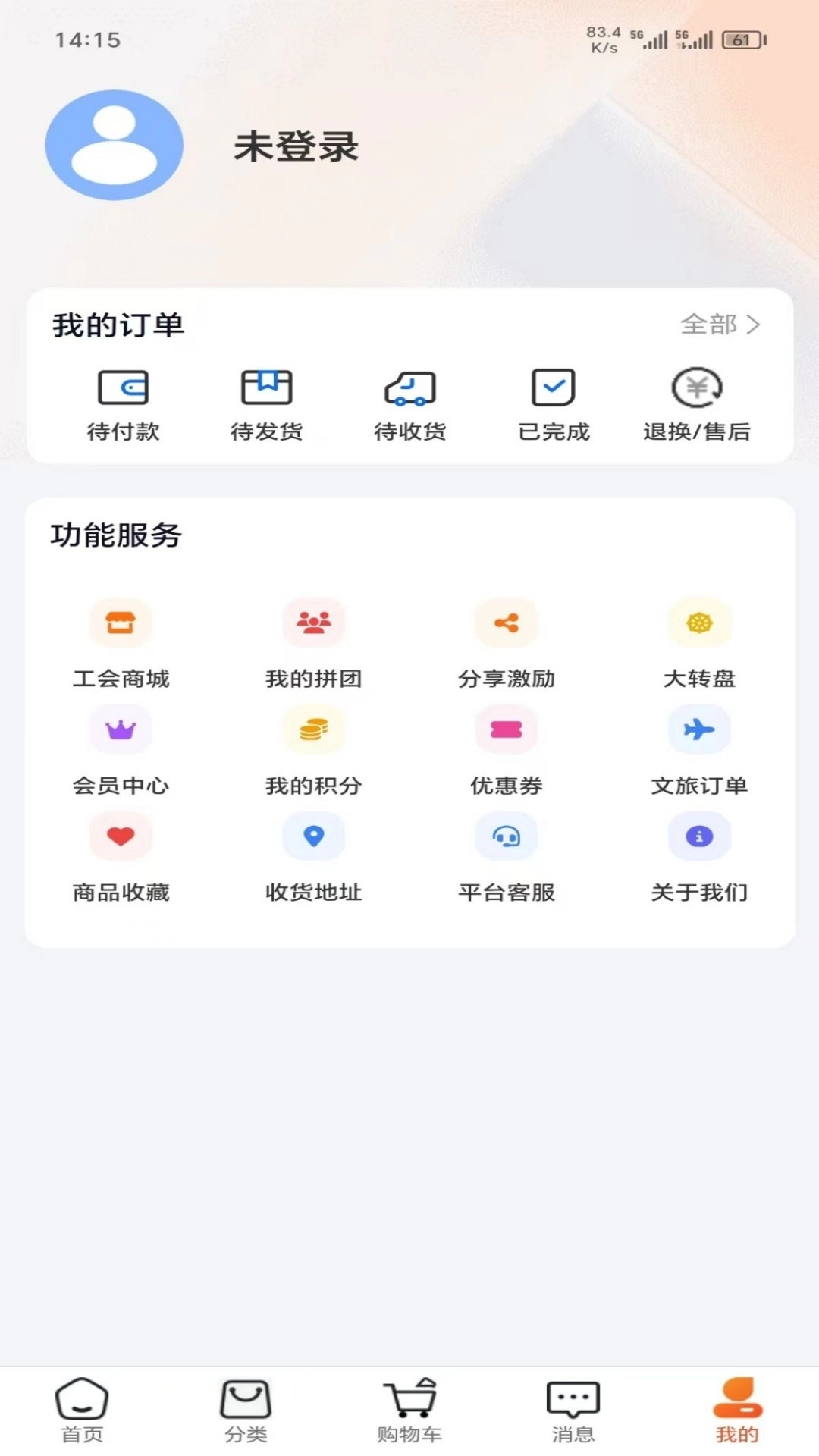819x1456 pixels.
Task: Click the profile avatar picture
Action: coord(114,146)
